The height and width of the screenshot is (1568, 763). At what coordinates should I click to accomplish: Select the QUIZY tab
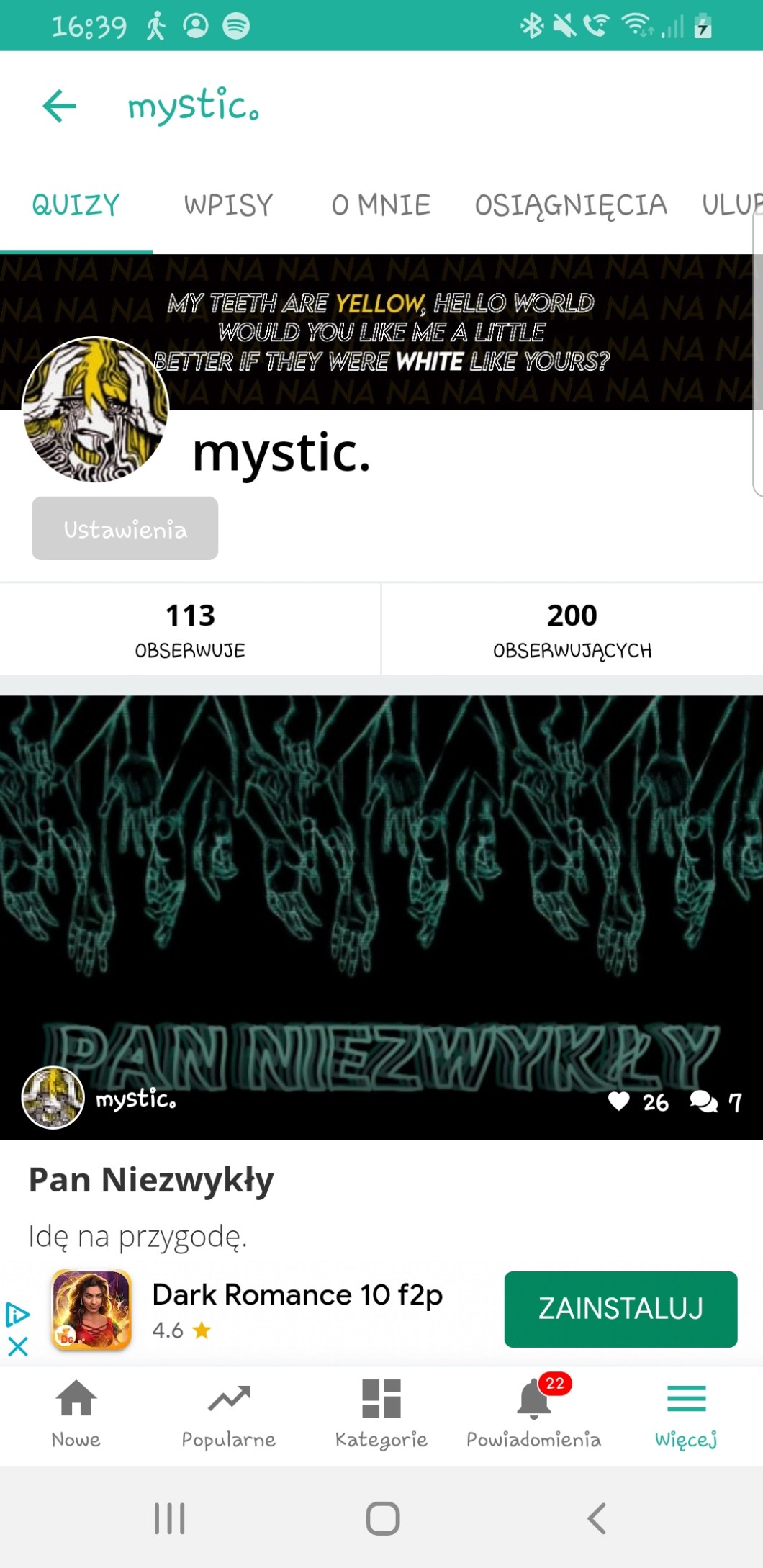tap(76, 205)
